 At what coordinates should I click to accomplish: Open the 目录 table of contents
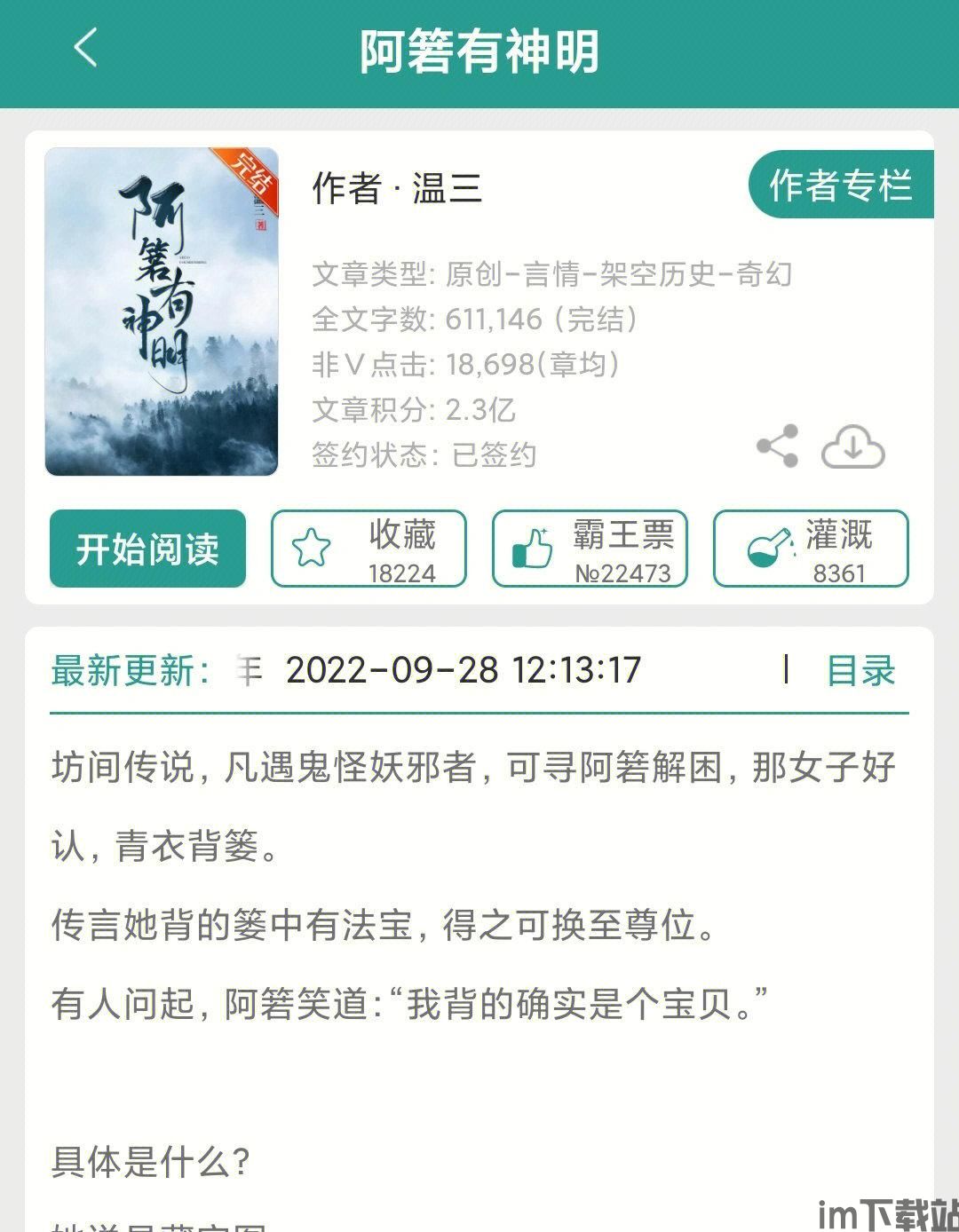tap(860, 670)
